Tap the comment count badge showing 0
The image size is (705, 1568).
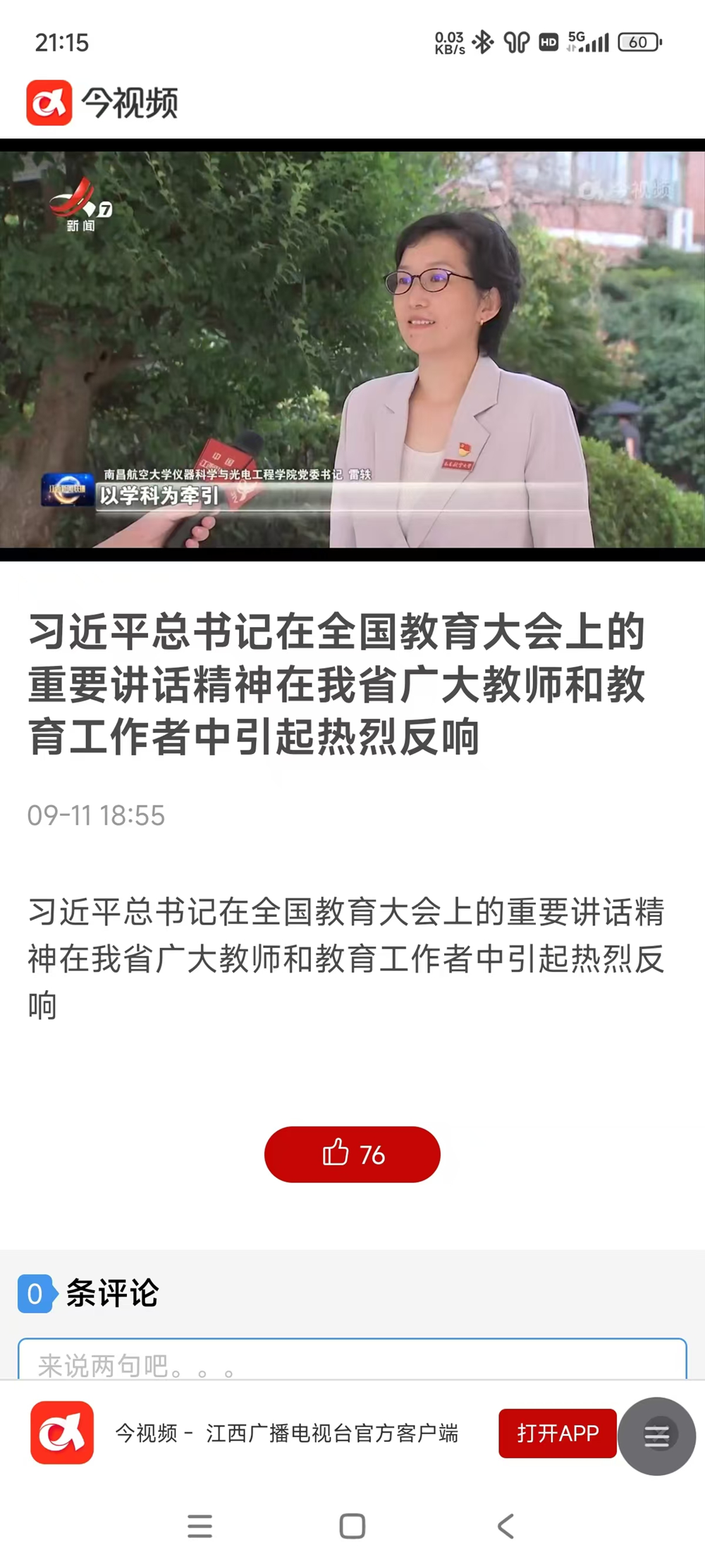35,1295
